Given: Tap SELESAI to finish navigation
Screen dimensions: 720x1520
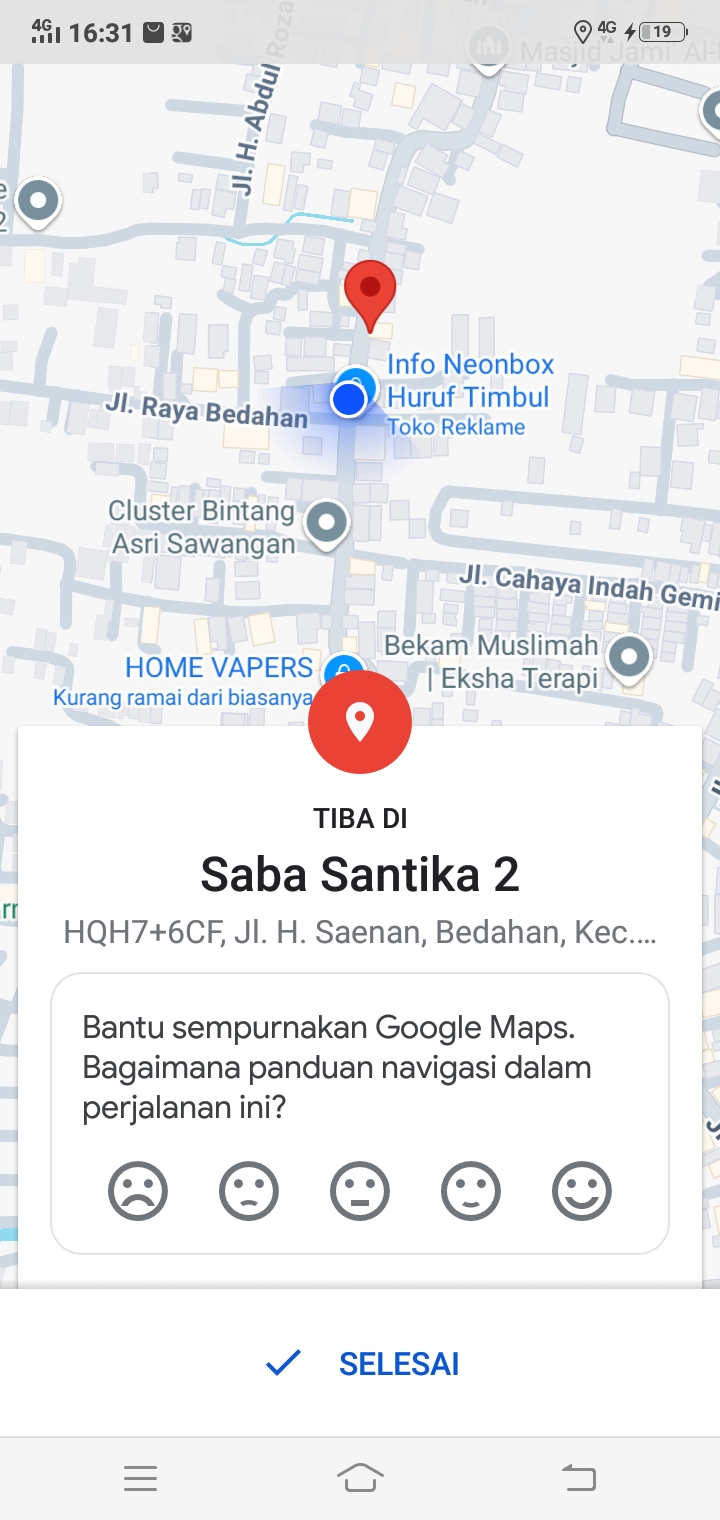Looking at the screenshot, I should coord(362,1363).
